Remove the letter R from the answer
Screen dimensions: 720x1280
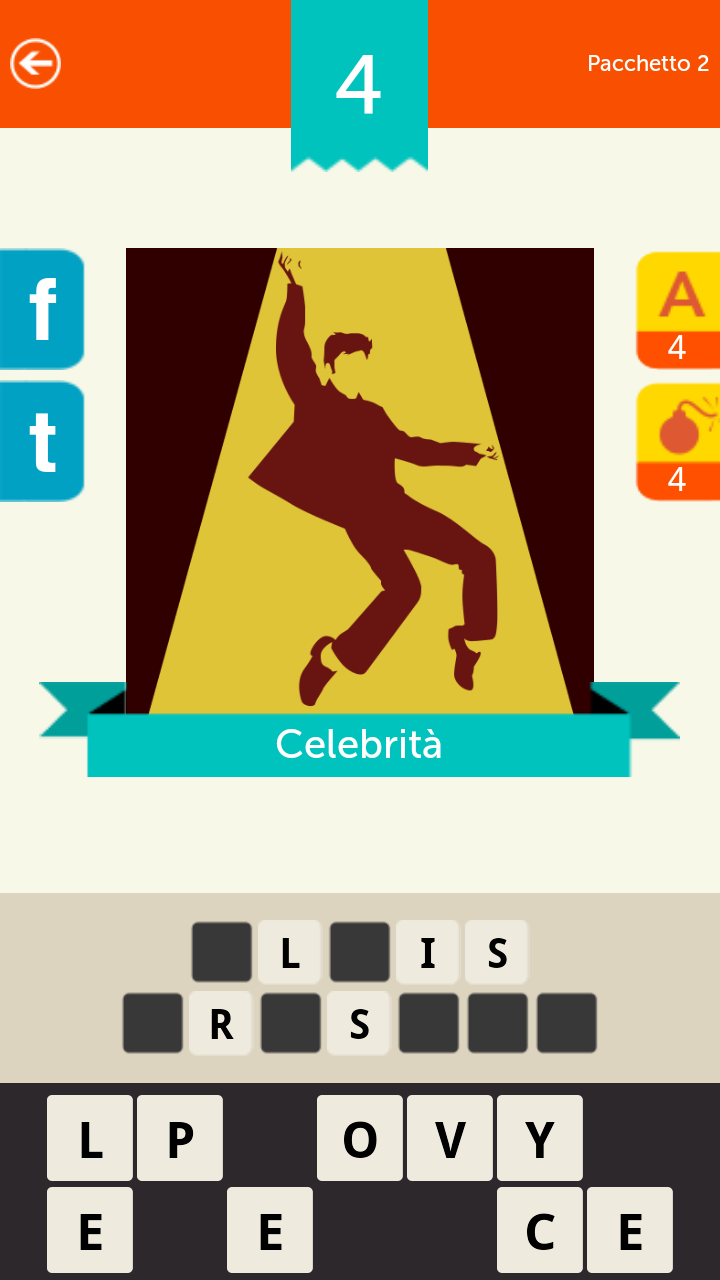(221, 1023)
